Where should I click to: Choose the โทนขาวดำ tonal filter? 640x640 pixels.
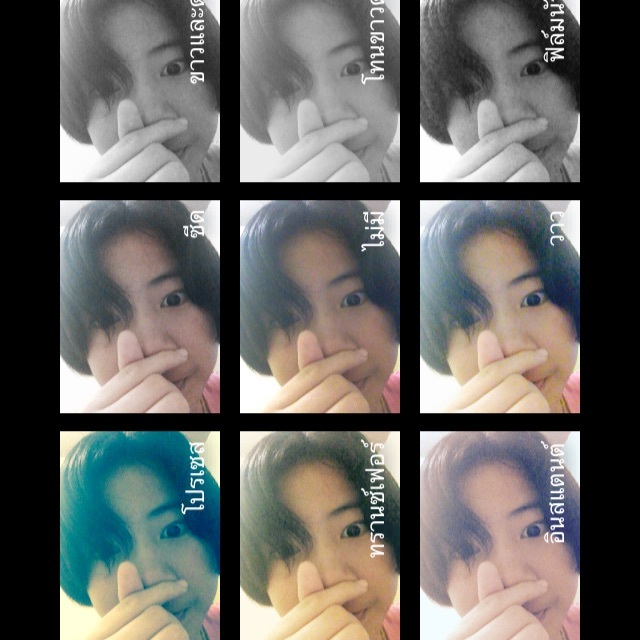(319, 90)
